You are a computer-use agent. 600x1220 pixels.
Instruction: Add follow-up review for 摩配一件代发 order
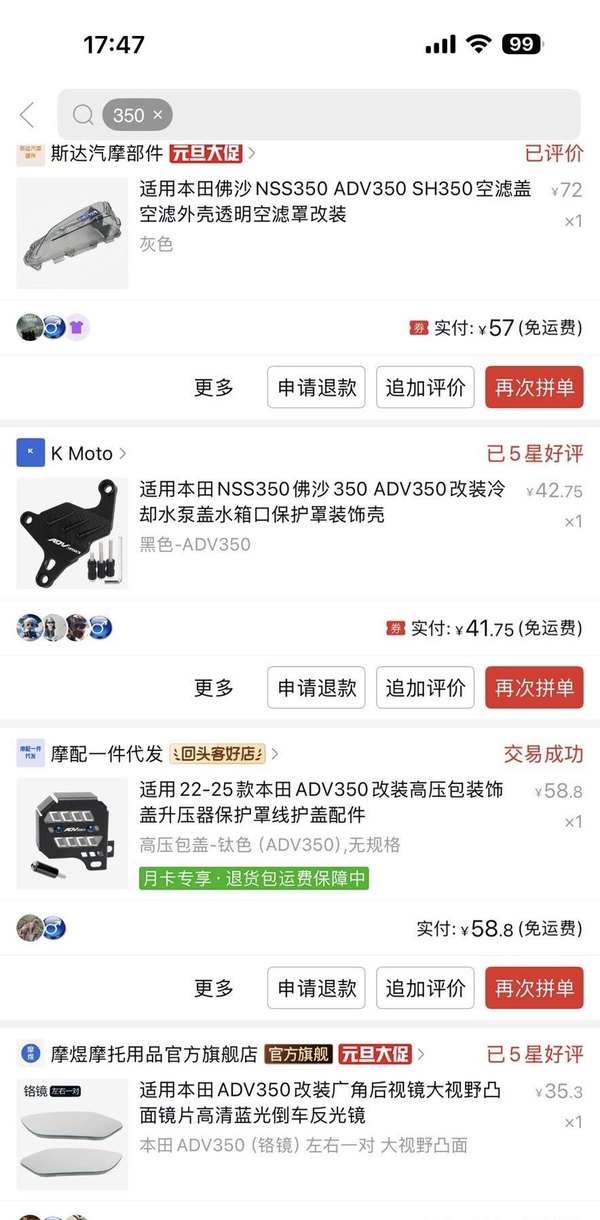(425, 988)
